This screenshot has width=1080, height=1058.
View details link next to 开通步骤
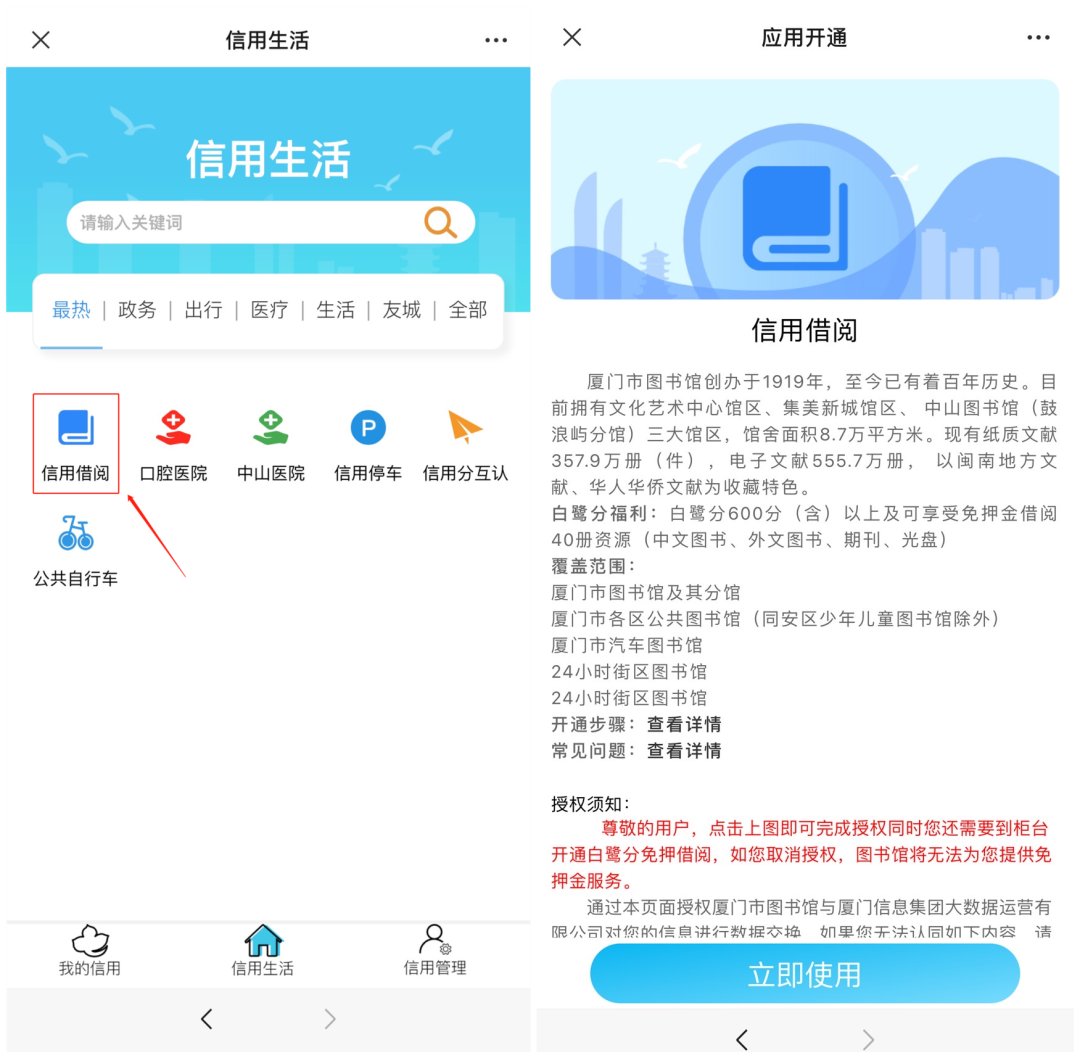pyautogui.click(x=684, y=724)
